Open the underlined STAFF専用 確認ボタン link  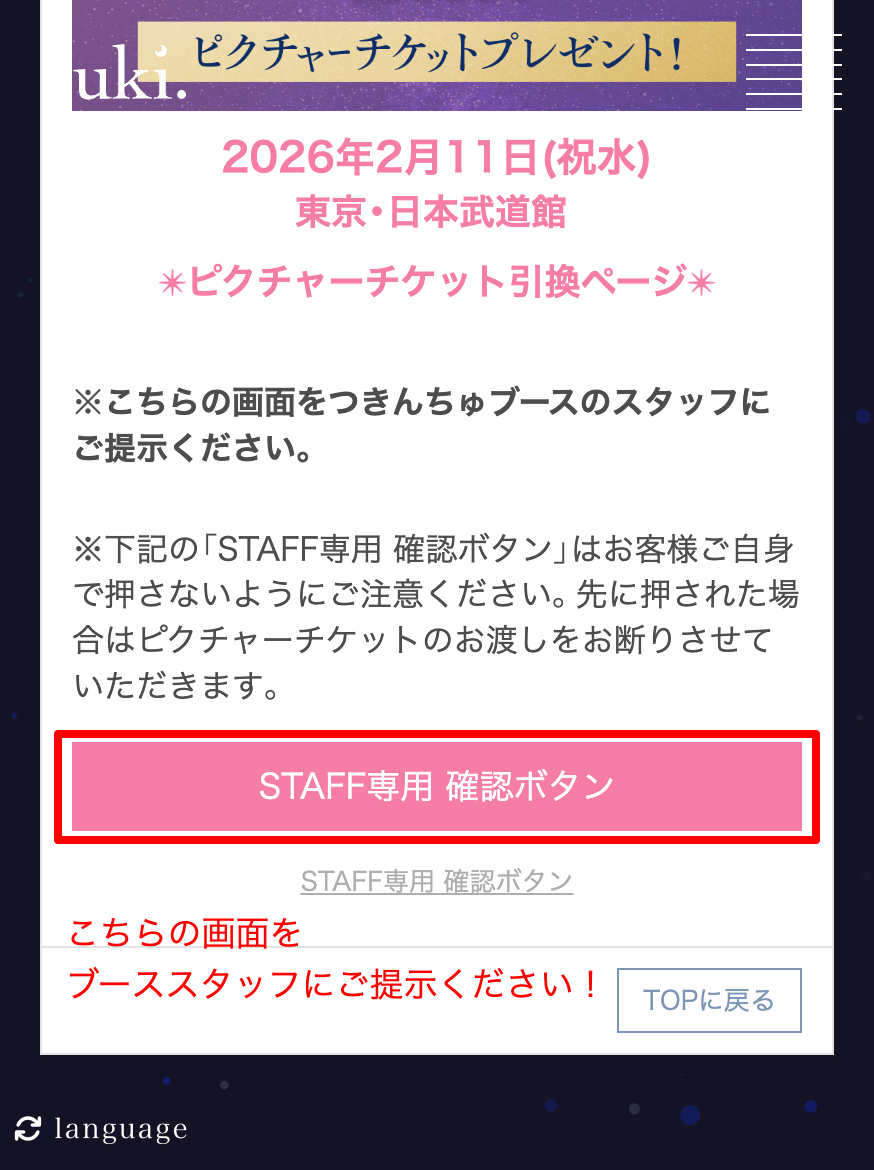click(x=437, y=881)
